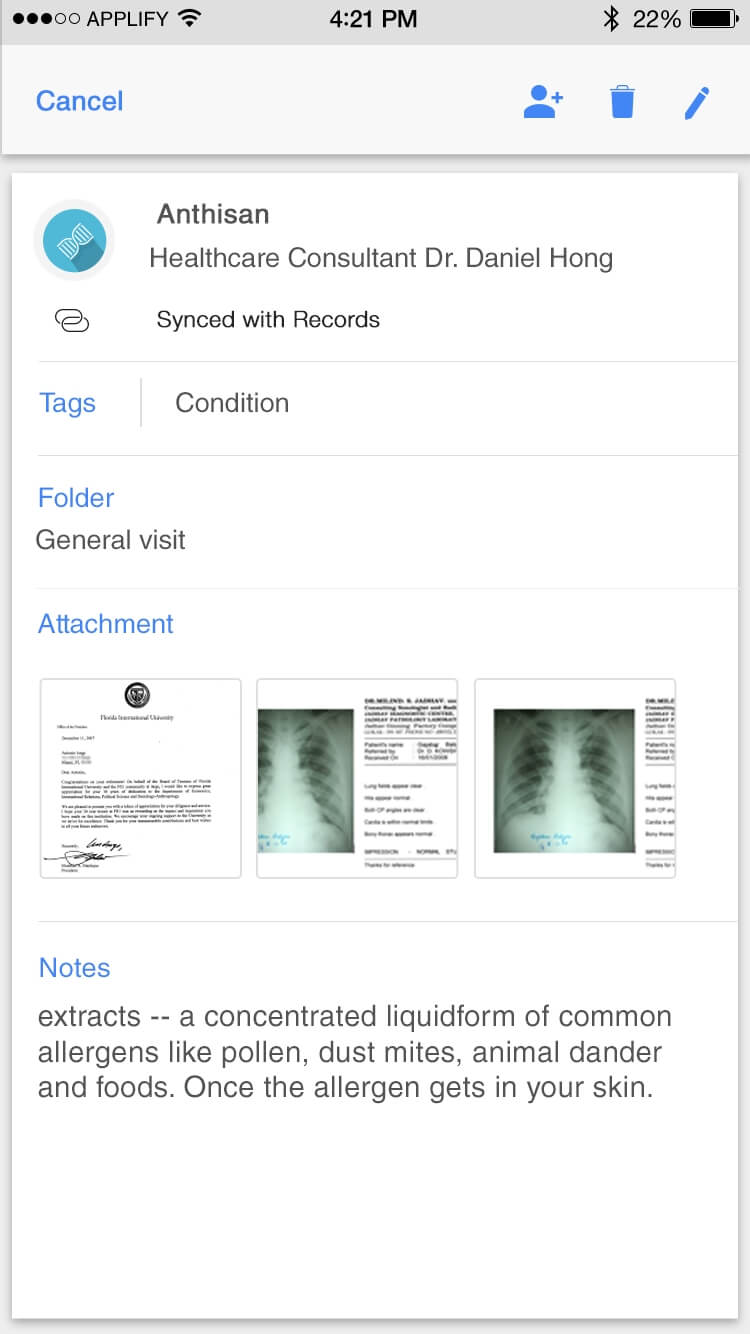The height and width of the screenshot is (1334, 750).
Task: Tap Cancel to leave this record
Action: pos(79,101)
